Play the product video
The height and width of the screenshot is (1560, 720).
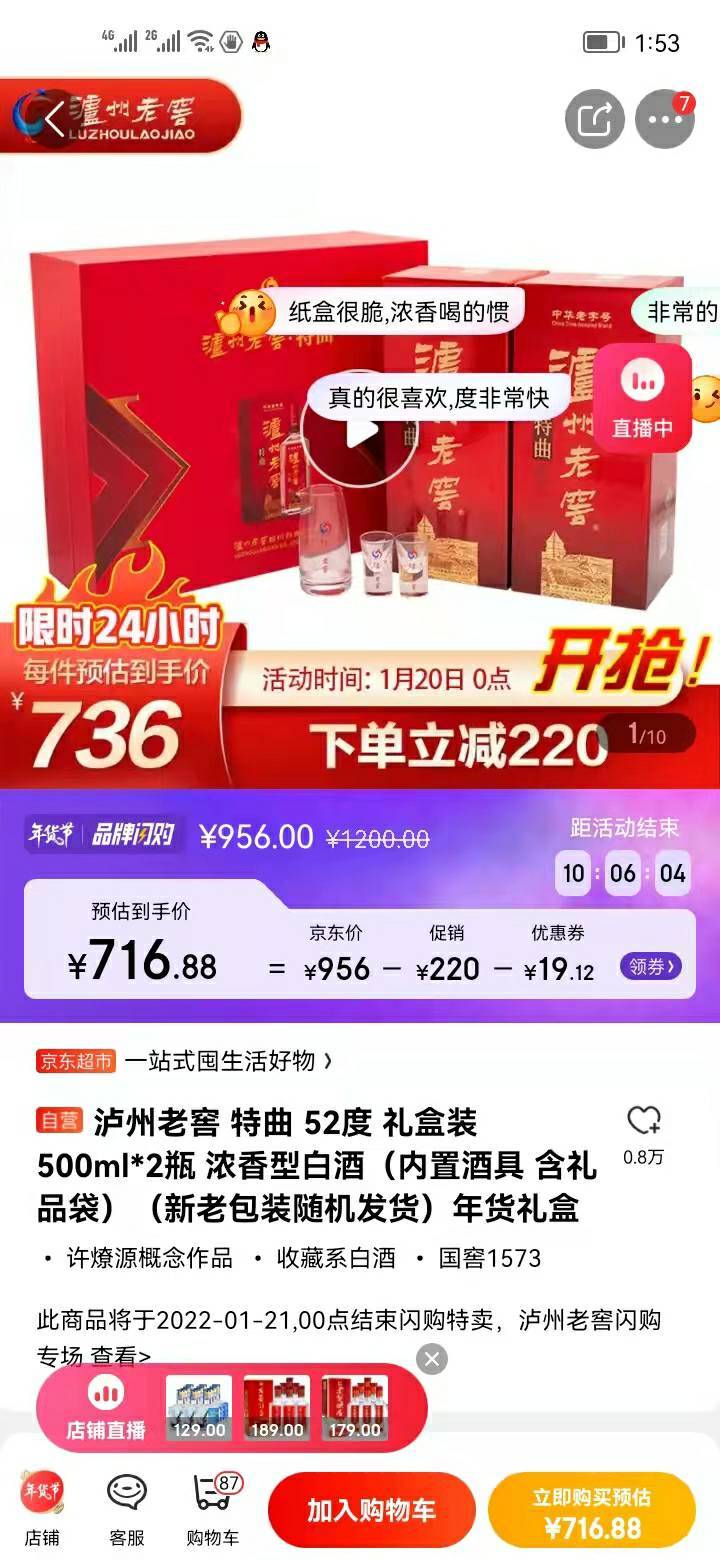point(360,431)
